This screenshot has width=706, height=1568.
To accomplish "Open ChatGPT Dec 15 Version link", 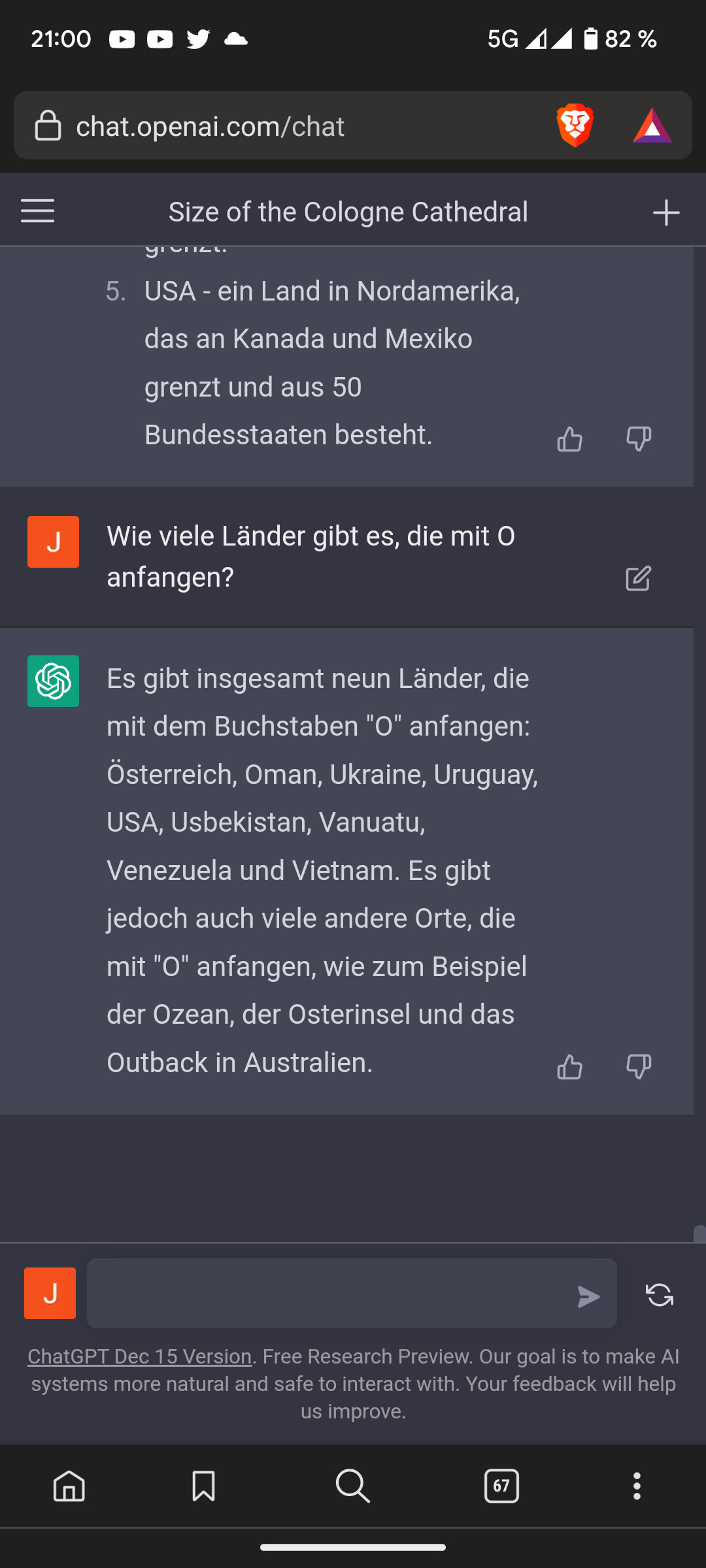I will click(139, 1357).
